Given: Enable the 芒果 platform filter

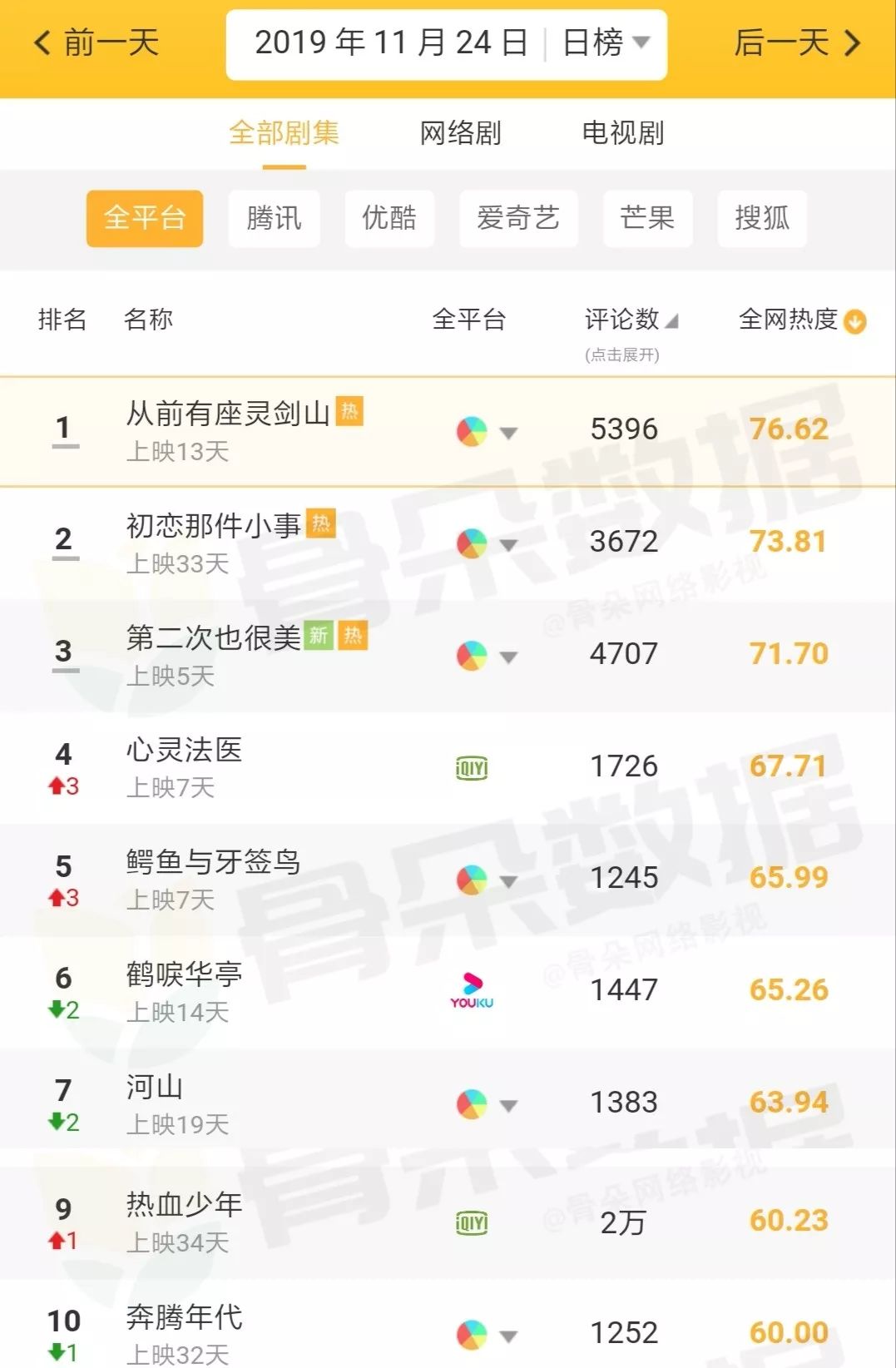Looking at the screenshot, I should [x=646, y=218].
